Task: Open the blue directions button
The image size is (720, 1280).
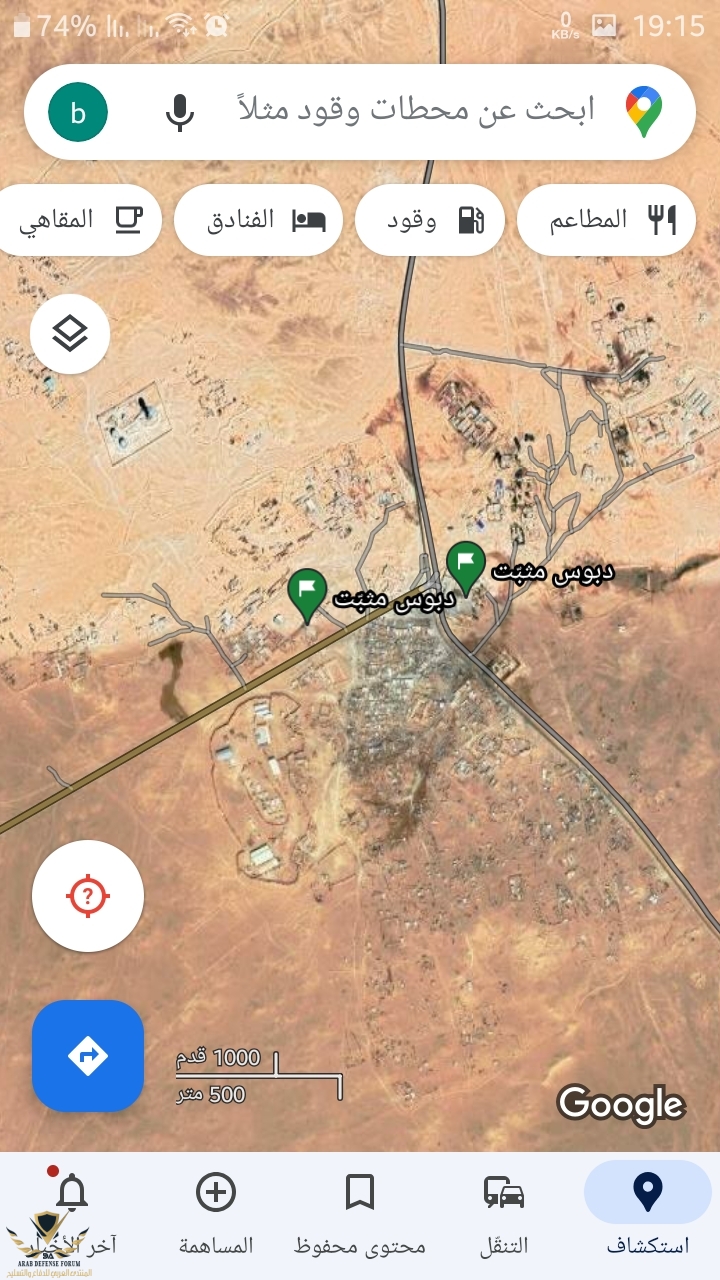Action: [x=88, y=1056]
